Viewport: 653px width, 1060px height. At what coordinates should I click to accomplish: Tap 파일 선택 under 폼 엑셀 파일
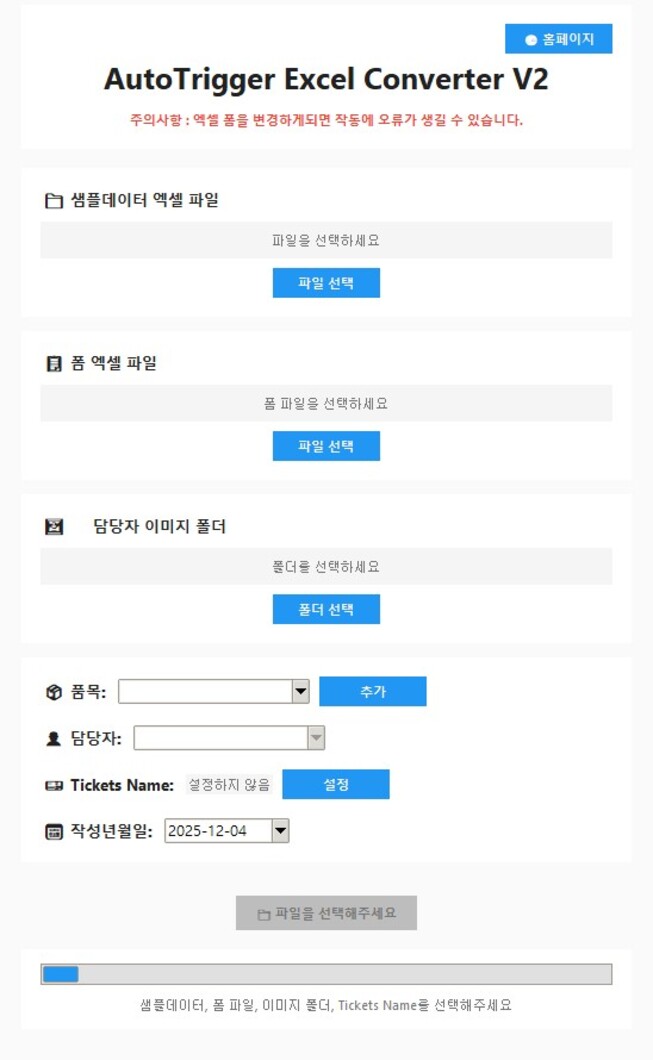326,446
